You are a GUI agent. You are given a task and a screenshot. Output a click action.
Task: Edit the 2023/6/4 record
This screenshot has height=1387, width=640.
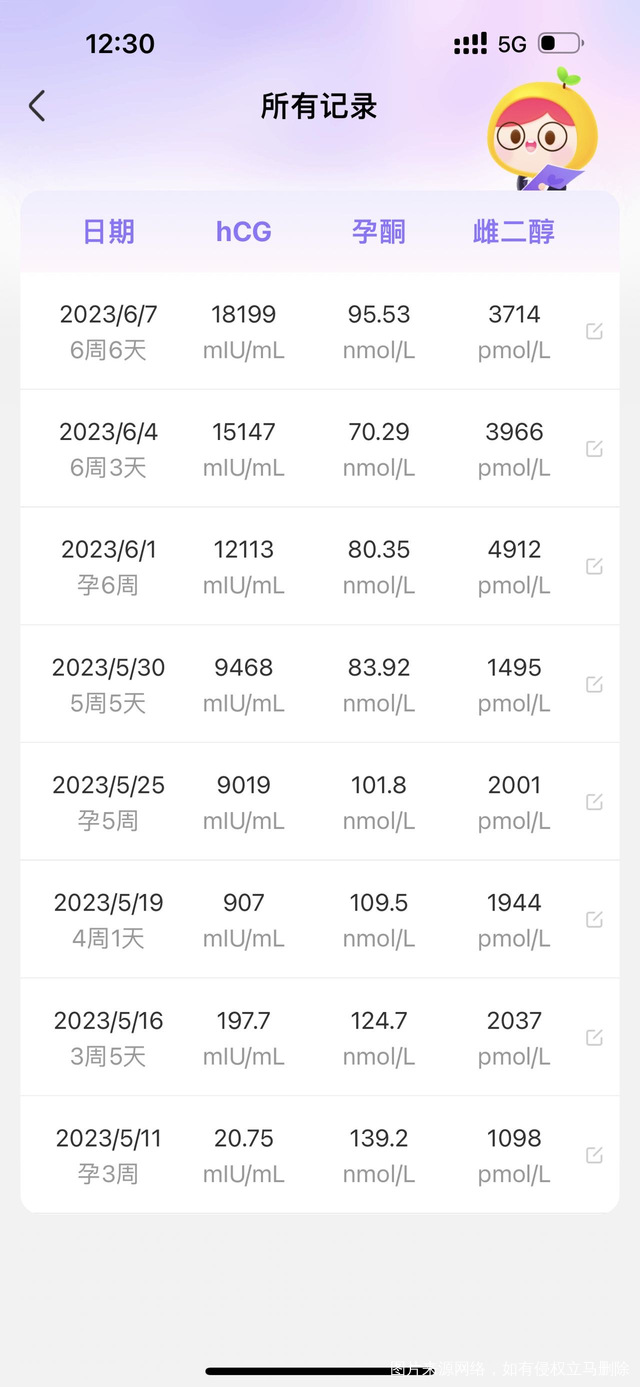pyautogui.click(x=594, y=449)
